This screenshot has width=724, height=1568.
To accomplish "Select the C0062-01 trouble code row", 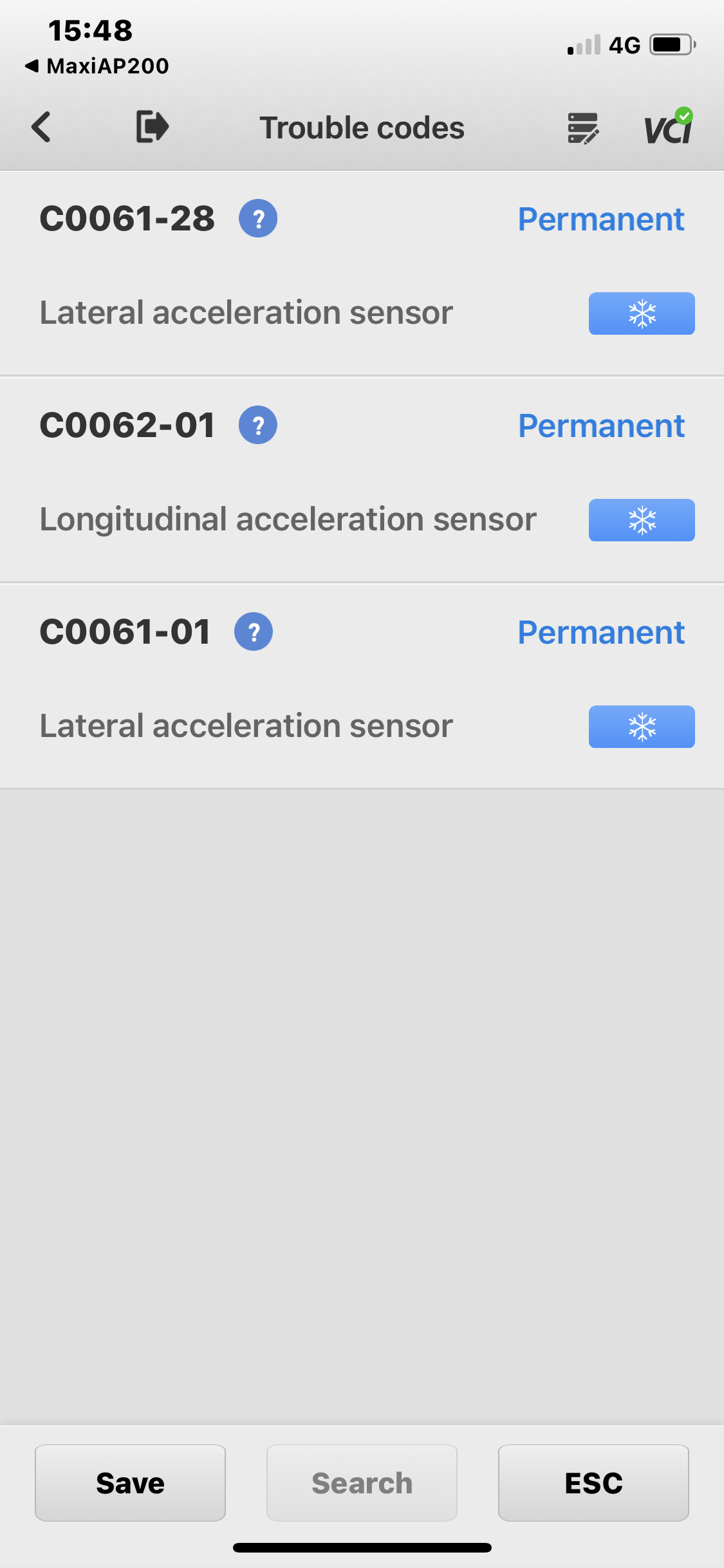I will click(x=362, y=480).
